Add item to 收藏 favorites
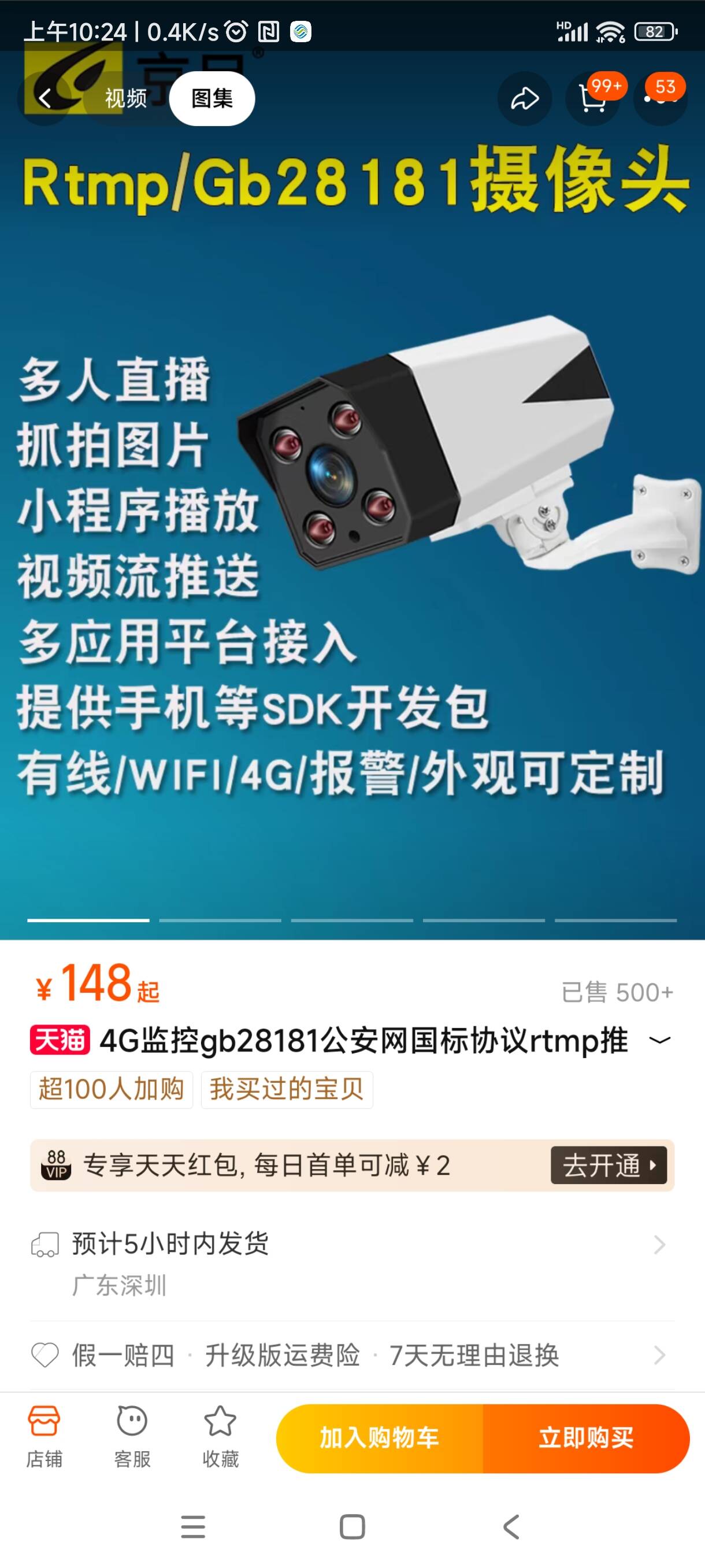The image size is (705, 1568). (x=220, y=1437)
